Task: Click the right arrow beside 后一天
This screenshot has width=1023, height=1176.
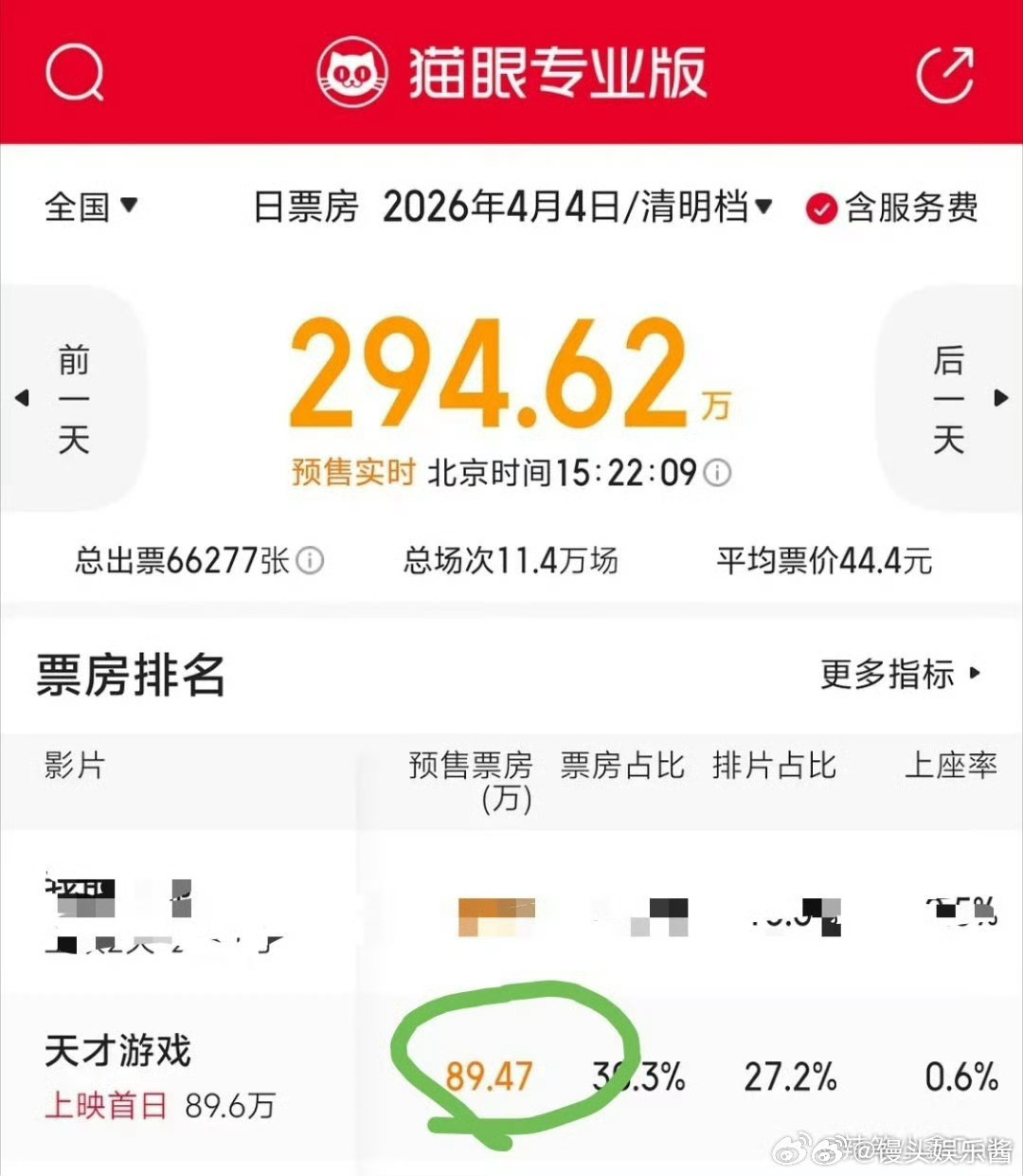Action: [x=1002, y=398]
